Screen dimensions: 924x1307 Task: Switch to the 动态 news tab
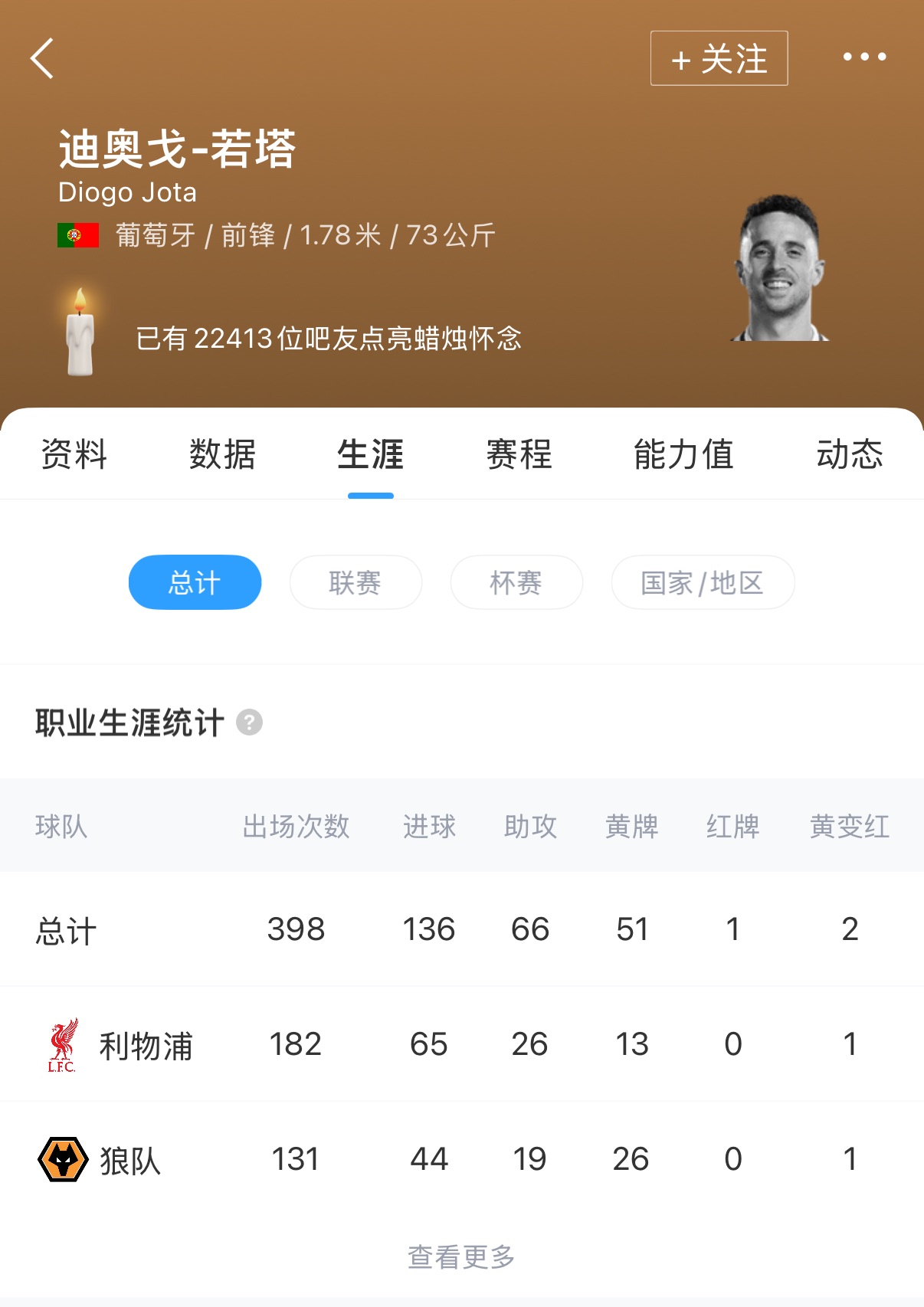(x=849, y=454)
